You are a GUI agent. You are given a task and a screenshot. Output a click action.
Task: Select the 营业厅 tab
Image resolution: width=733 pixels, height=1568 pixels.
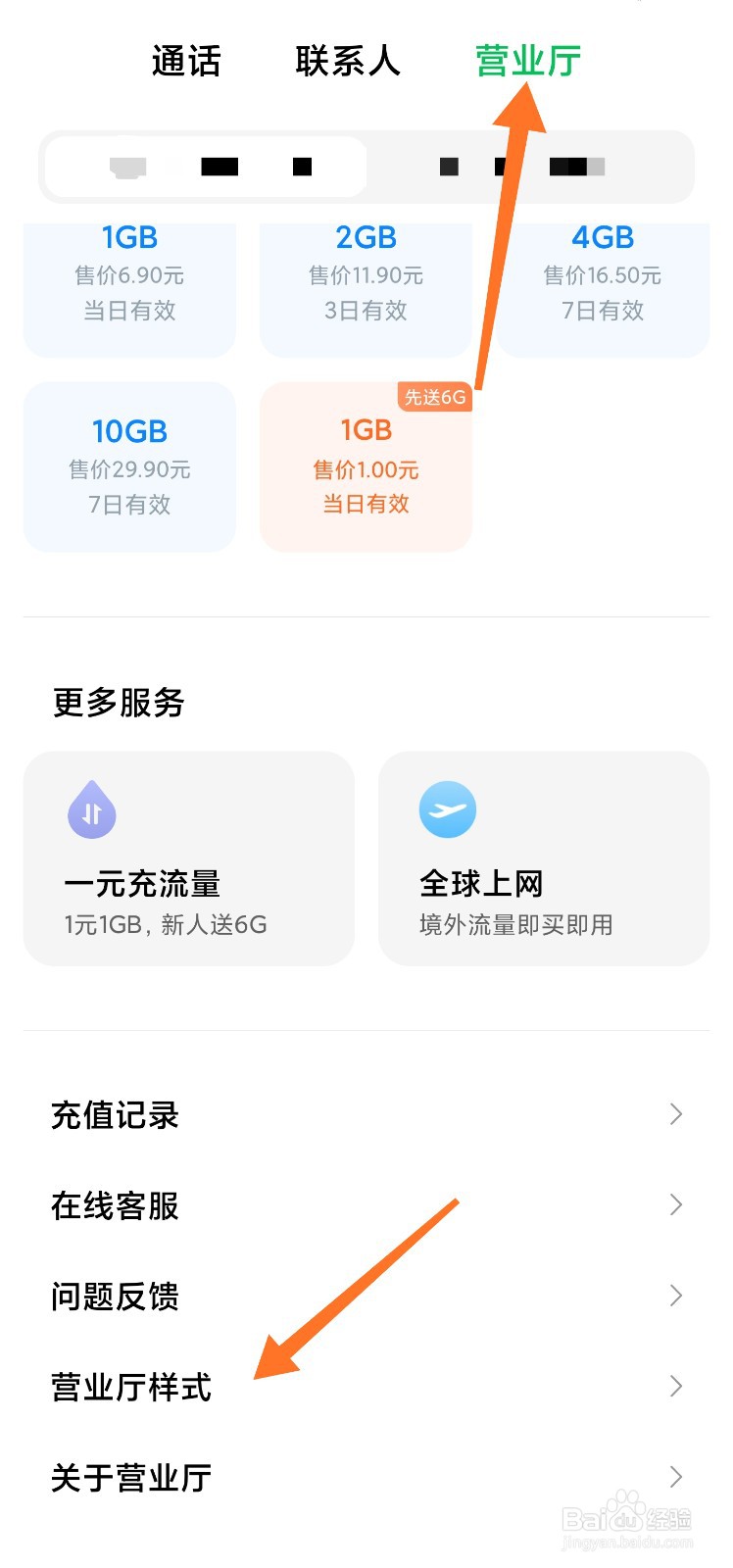pos(528,61)
